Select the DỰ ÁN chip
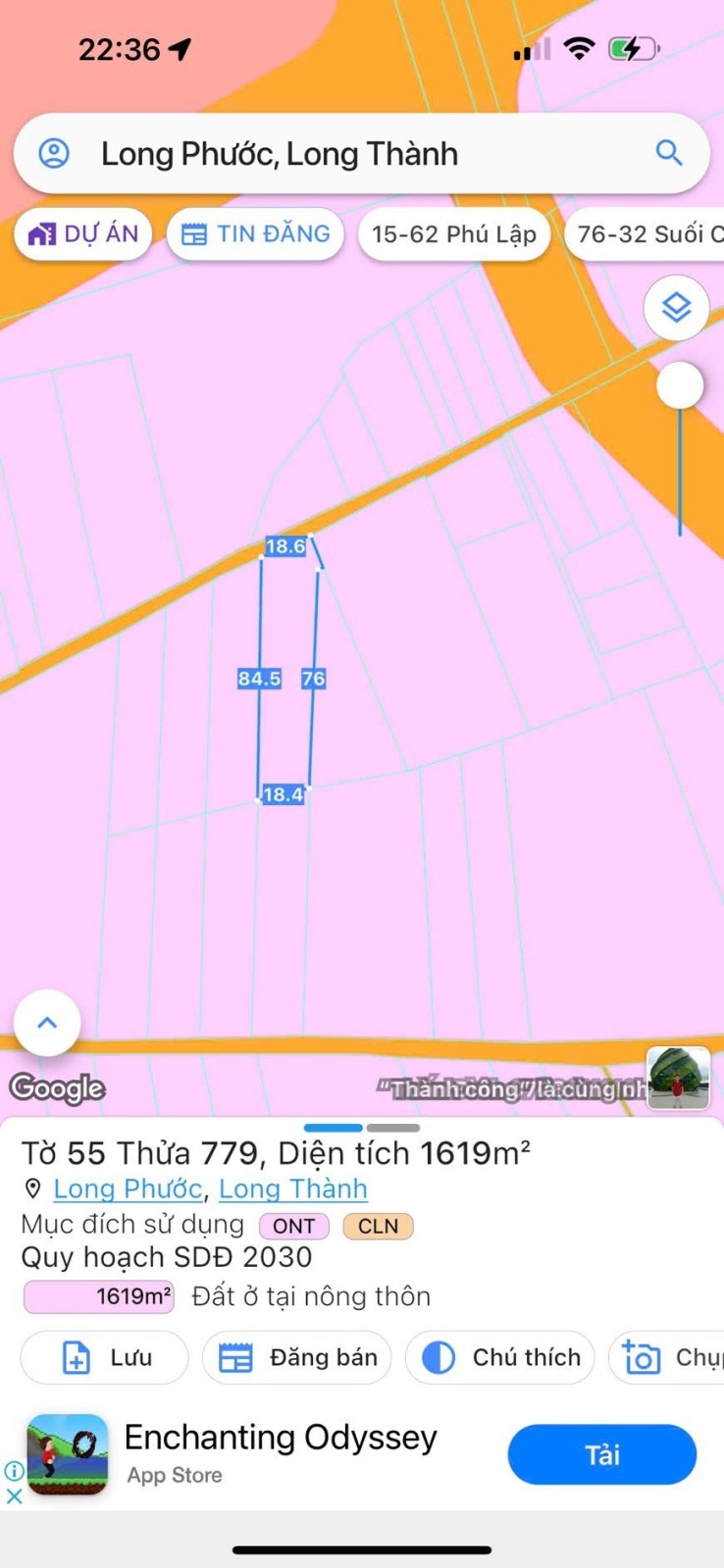The height and width of the screenshot is (1568, 724). 83,234
